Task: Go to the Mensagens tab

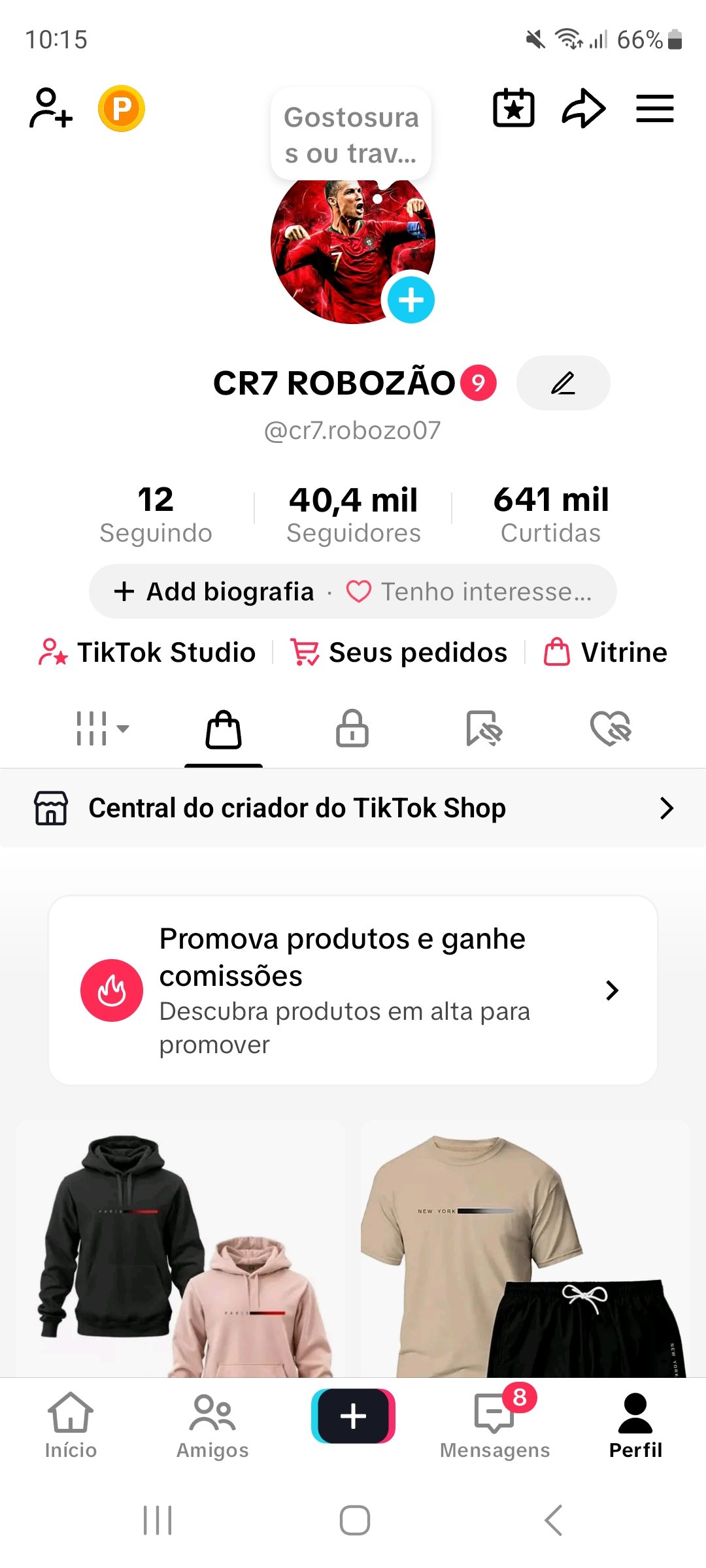Action: 495,1424
